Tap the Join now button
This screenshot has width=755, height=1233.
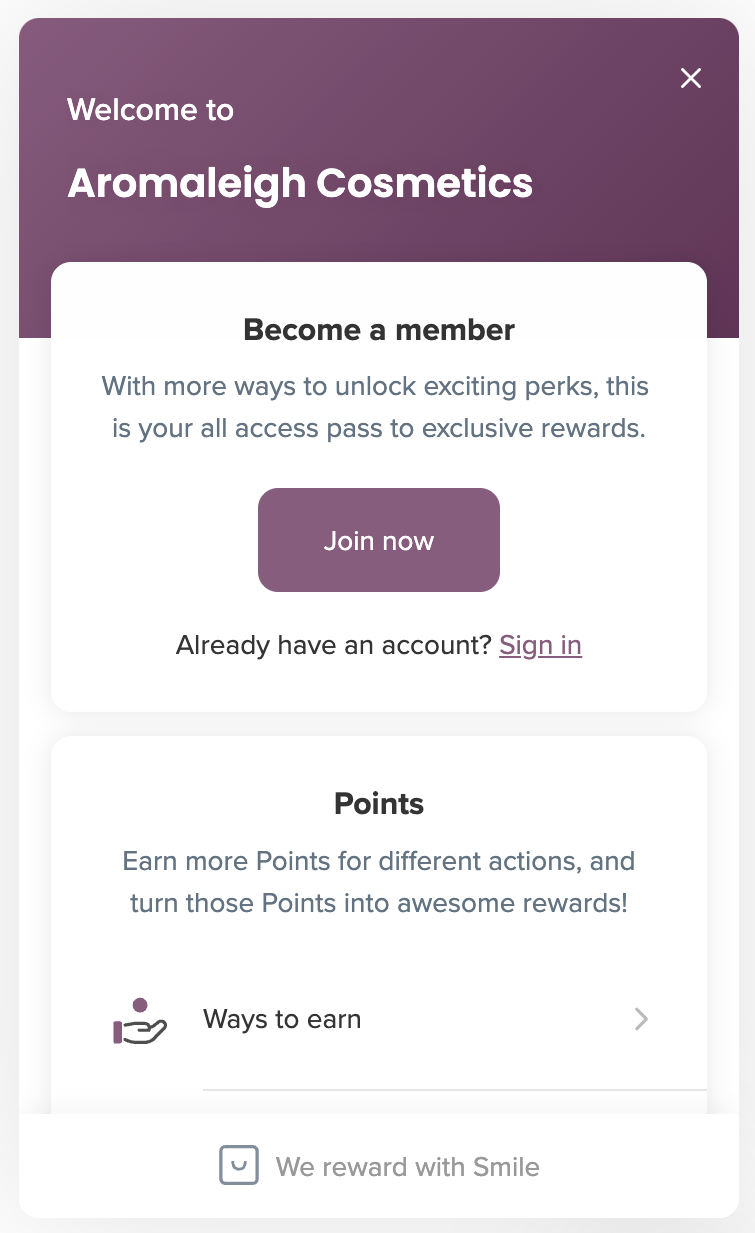(379, 540)
